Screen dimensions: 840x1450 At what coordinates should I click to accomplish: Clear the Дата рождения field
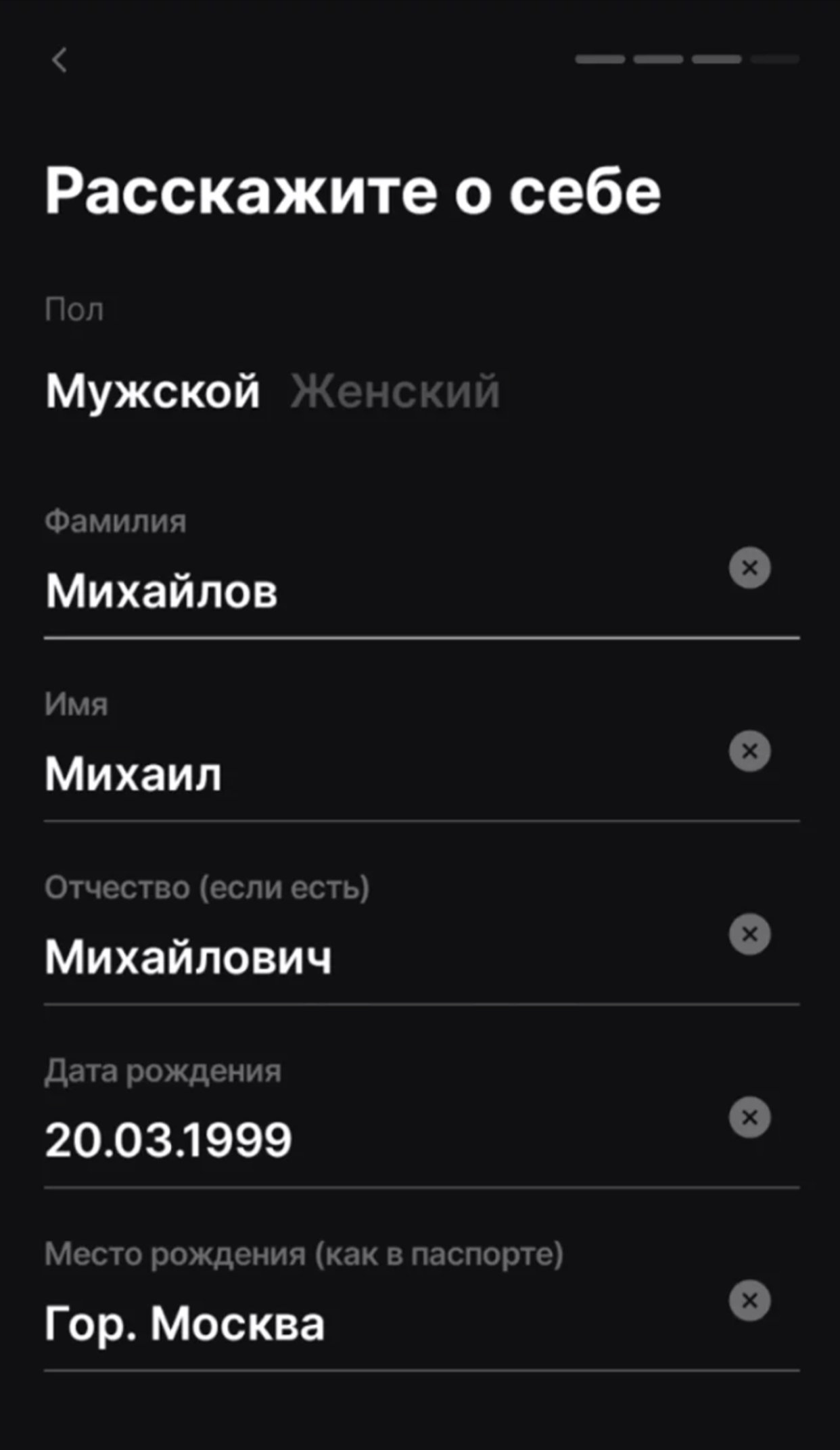pyautogui.click(x=749, y=1117)
